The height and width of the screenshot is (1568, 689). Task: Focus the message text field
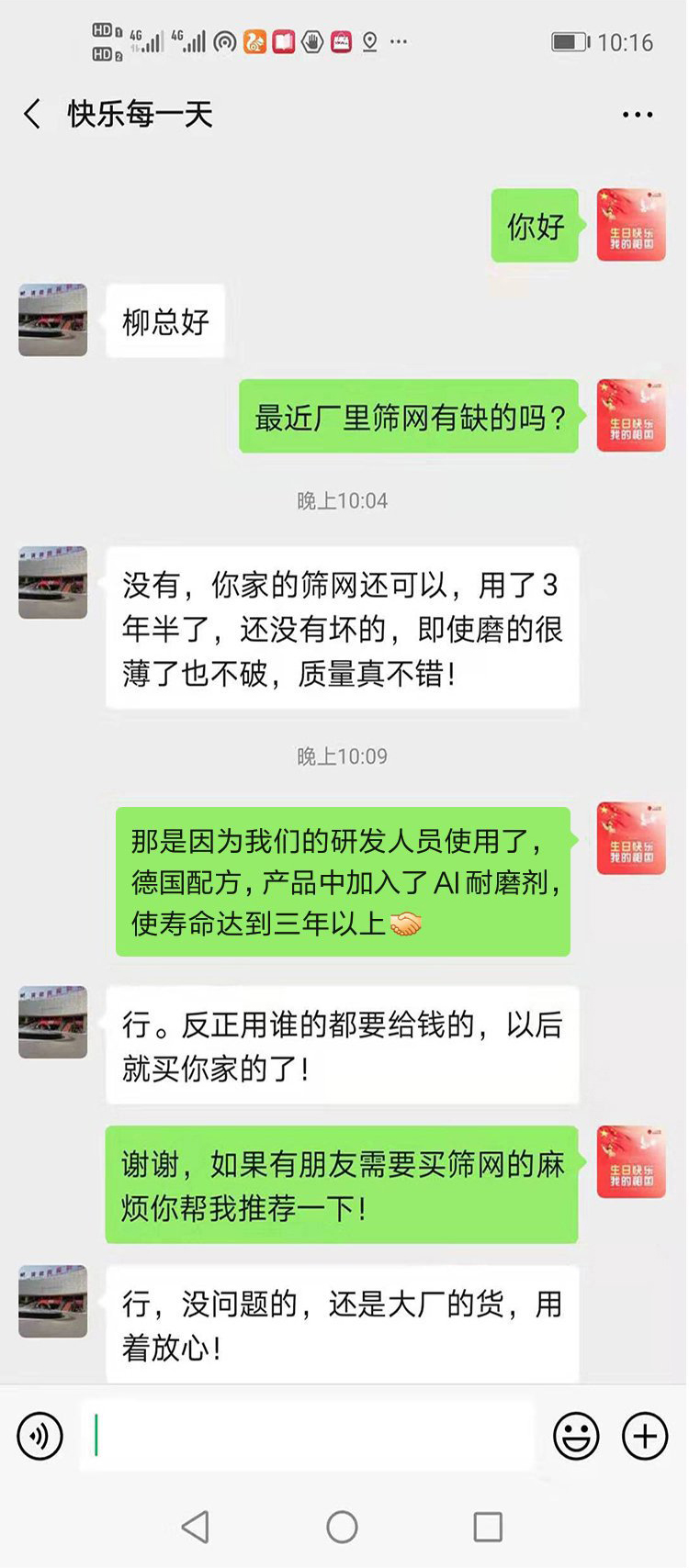(307, 1436)
